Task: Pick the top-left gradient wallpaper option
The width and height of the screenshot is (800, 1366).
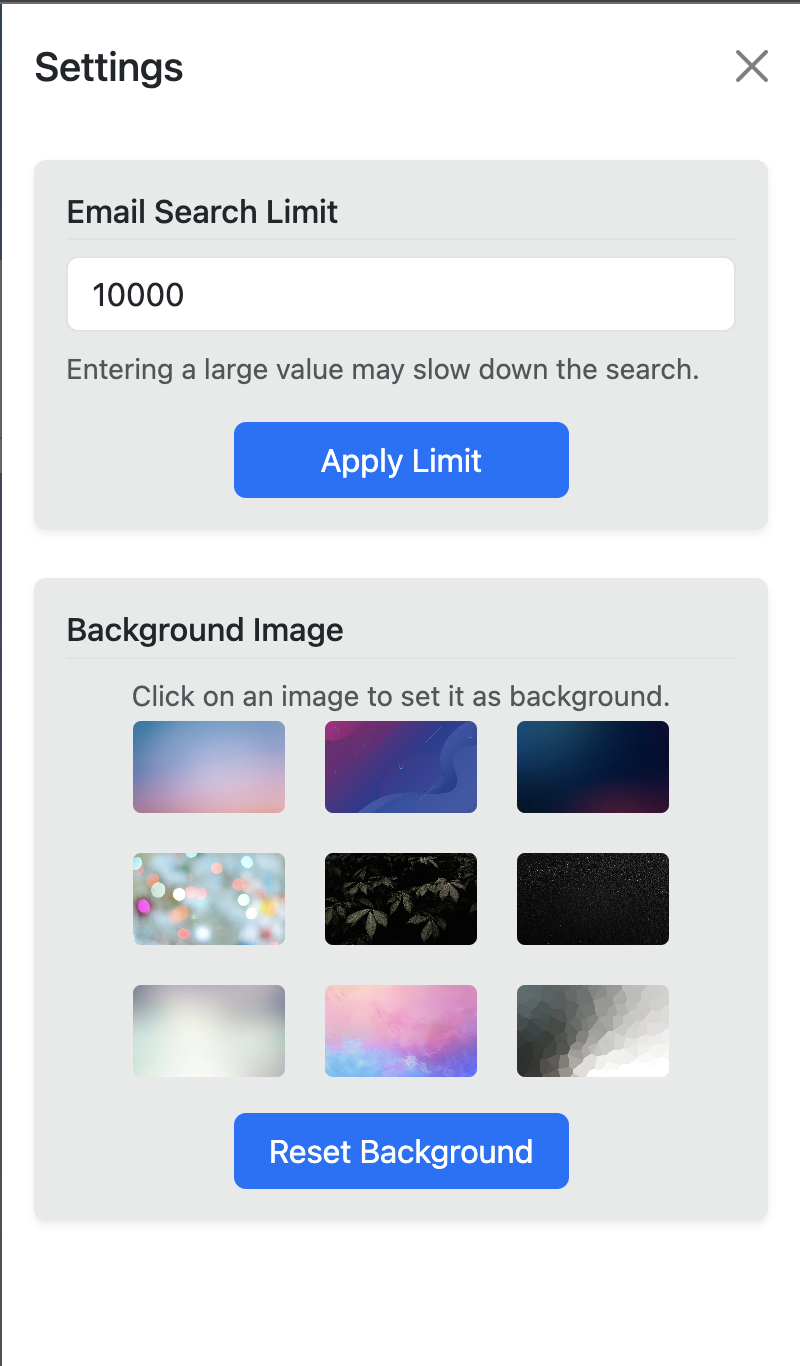Action: coord(208,767)
